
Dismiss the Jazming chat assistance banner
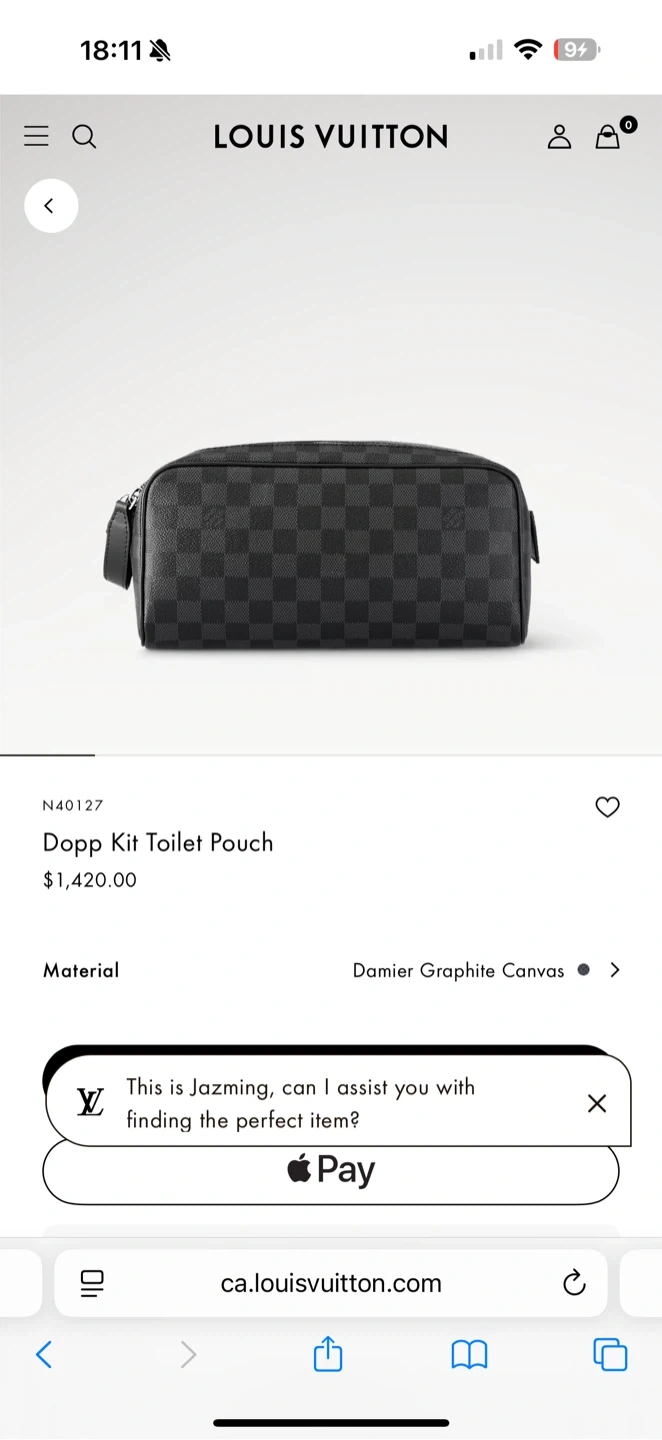pyautogui.click(x=597, y=1103)
